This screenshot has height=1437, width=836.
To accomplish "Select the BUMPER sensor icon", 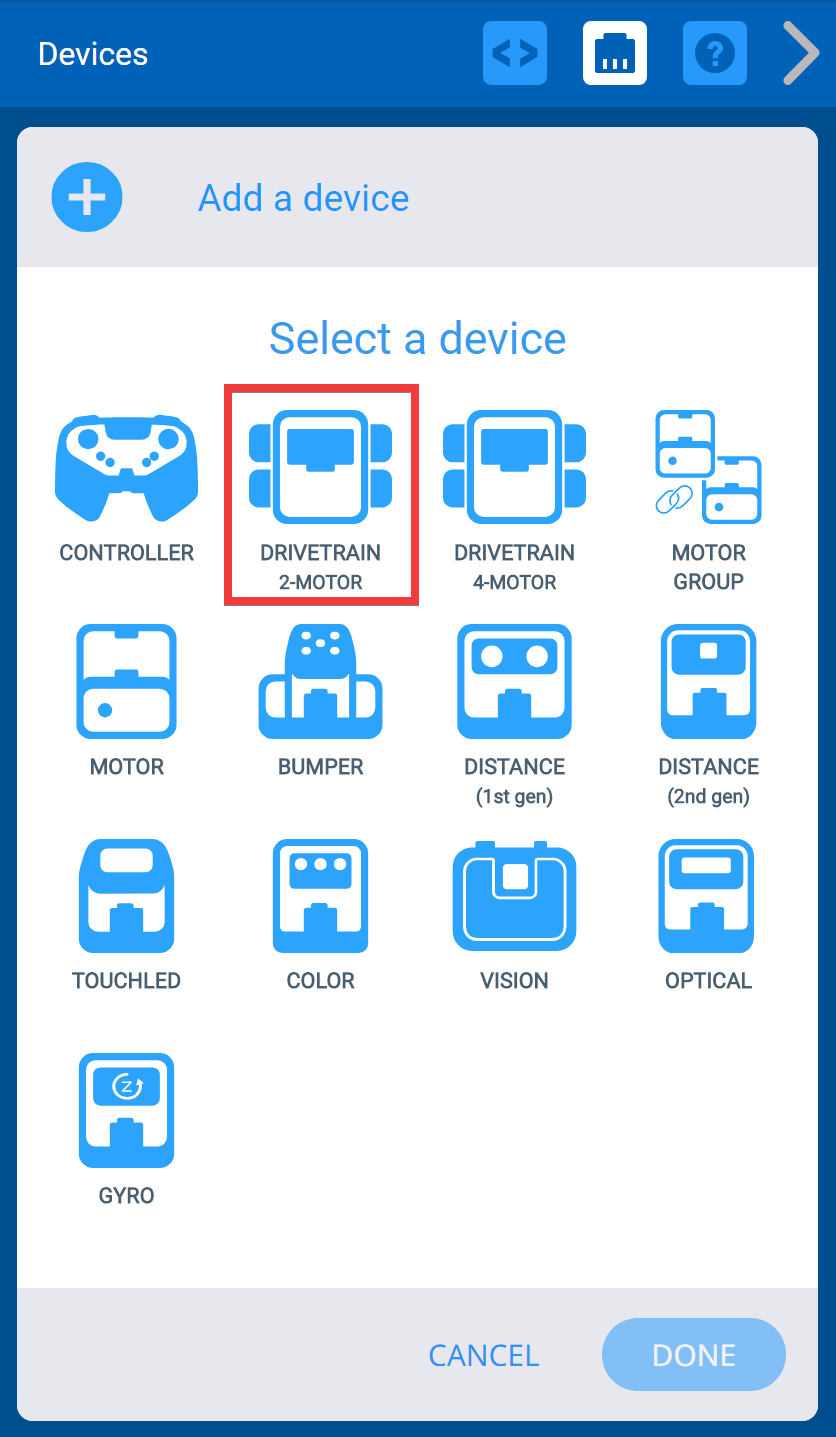I will point(320,681).
